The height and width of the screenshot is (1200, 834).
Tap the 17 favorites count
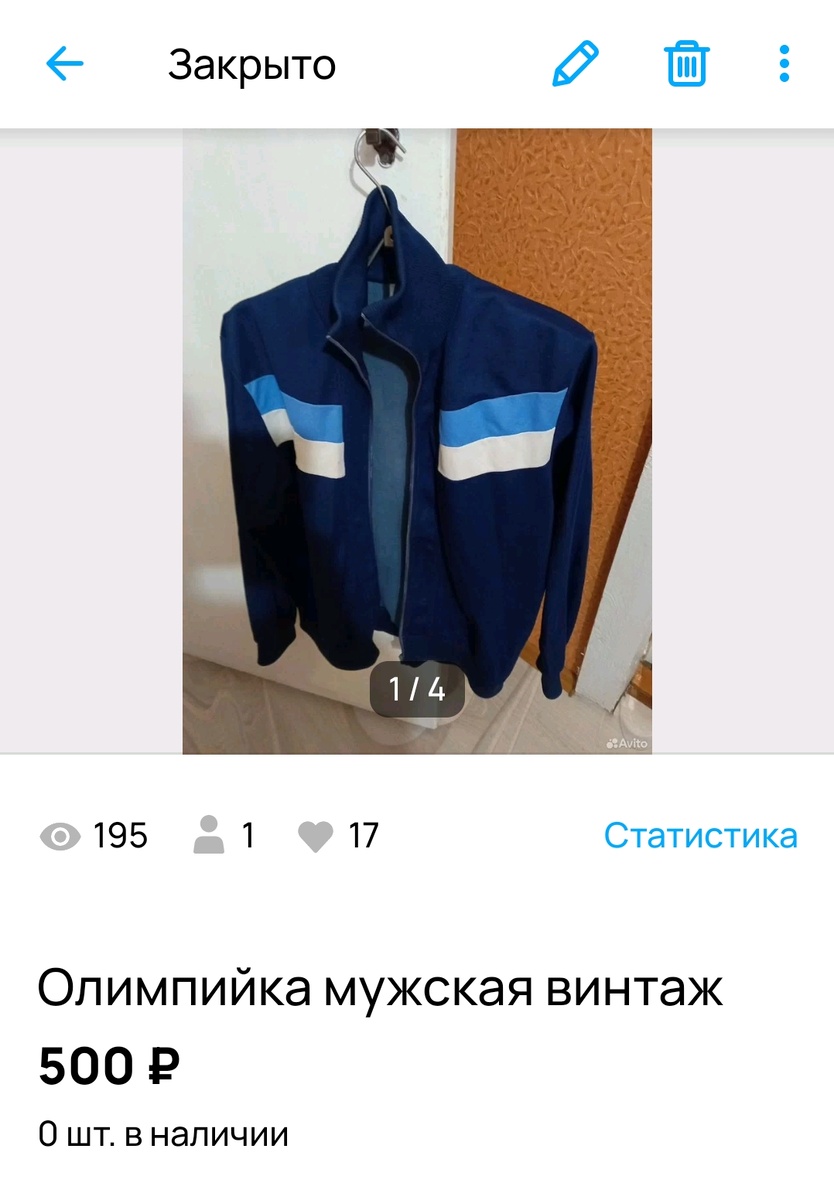pos(360,836)
